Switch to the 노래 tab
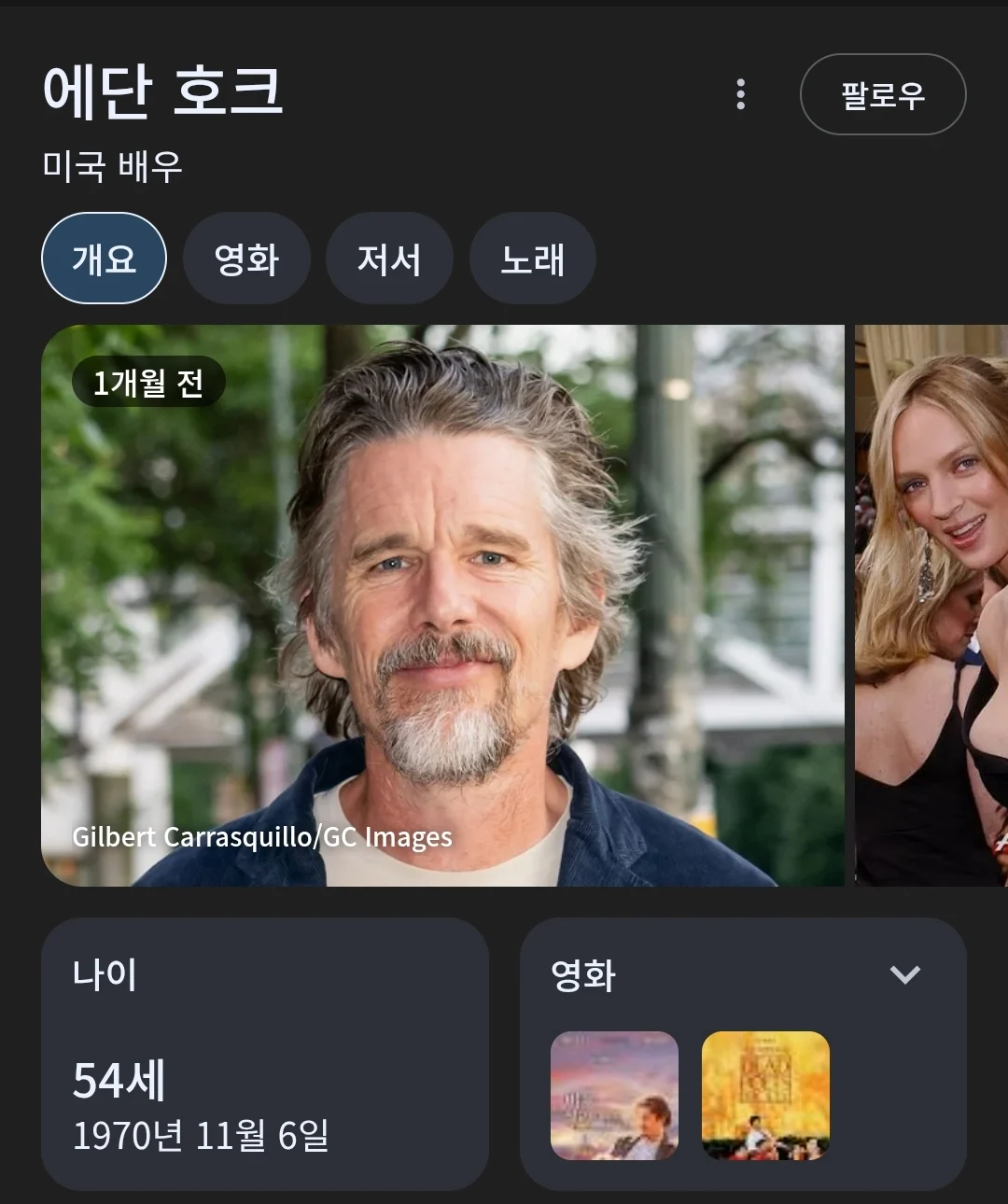This screenshot has width=1008, height=1204. (532, 259)
